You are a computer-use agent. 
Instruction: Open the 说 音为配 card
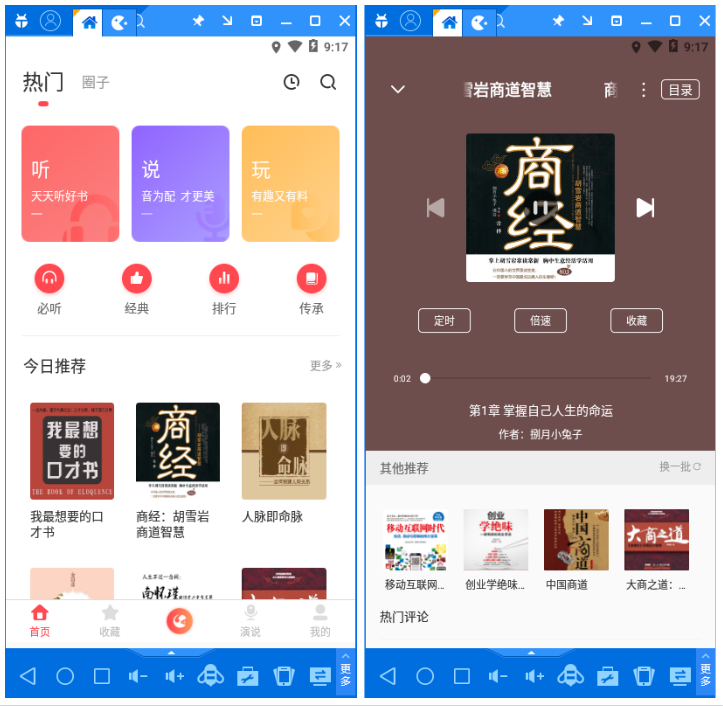click(180, 184)
